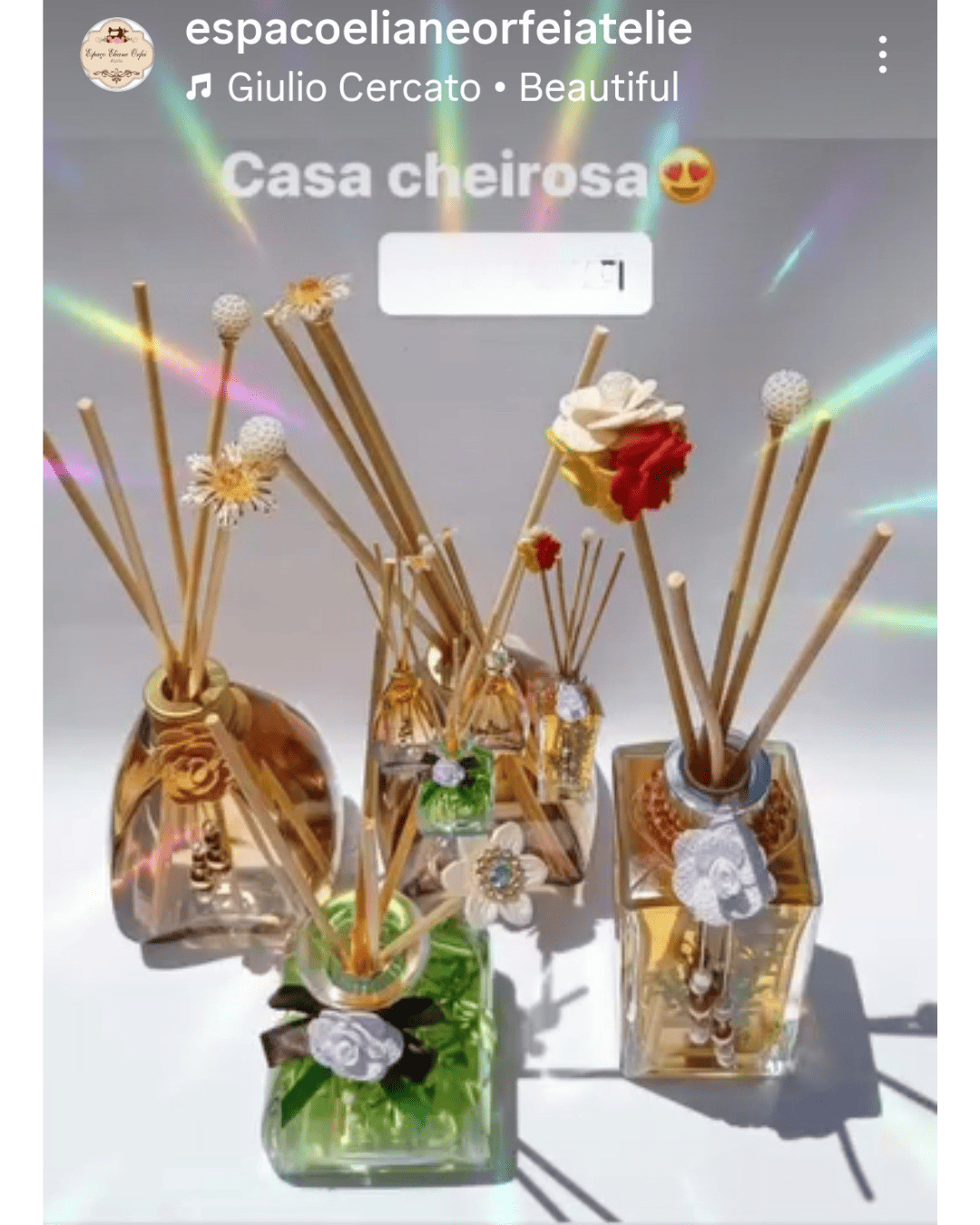The width and height of the screenshot is (980, 1225).
Task: Open the Giulio Cercato Beautiful audio
Action: point(434,88)
